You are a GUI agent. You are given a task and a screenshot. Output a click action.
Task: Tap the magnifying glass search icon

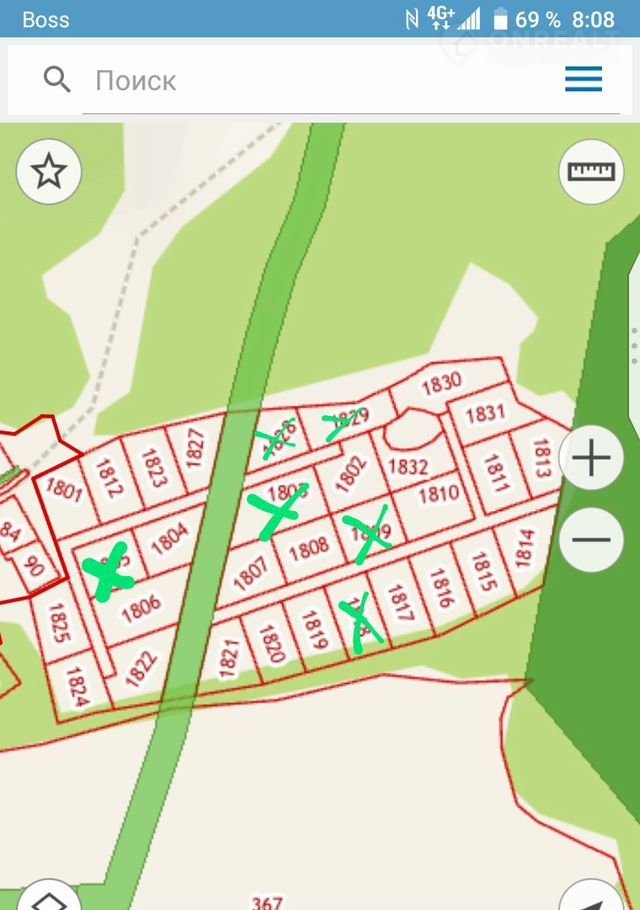(58, 80)
